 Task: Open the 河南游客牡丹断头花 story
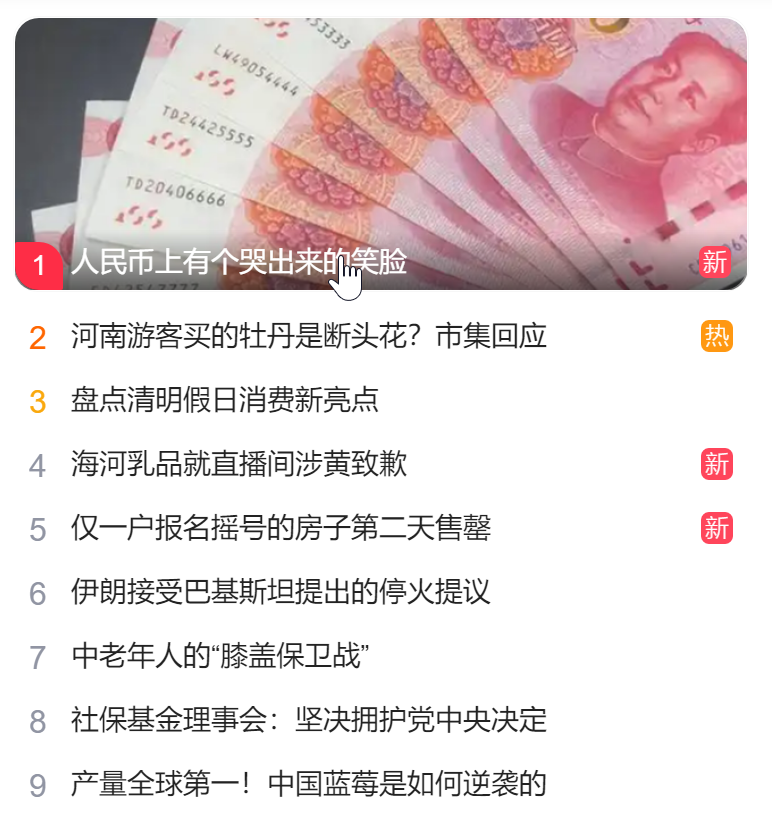coord(305,338)
